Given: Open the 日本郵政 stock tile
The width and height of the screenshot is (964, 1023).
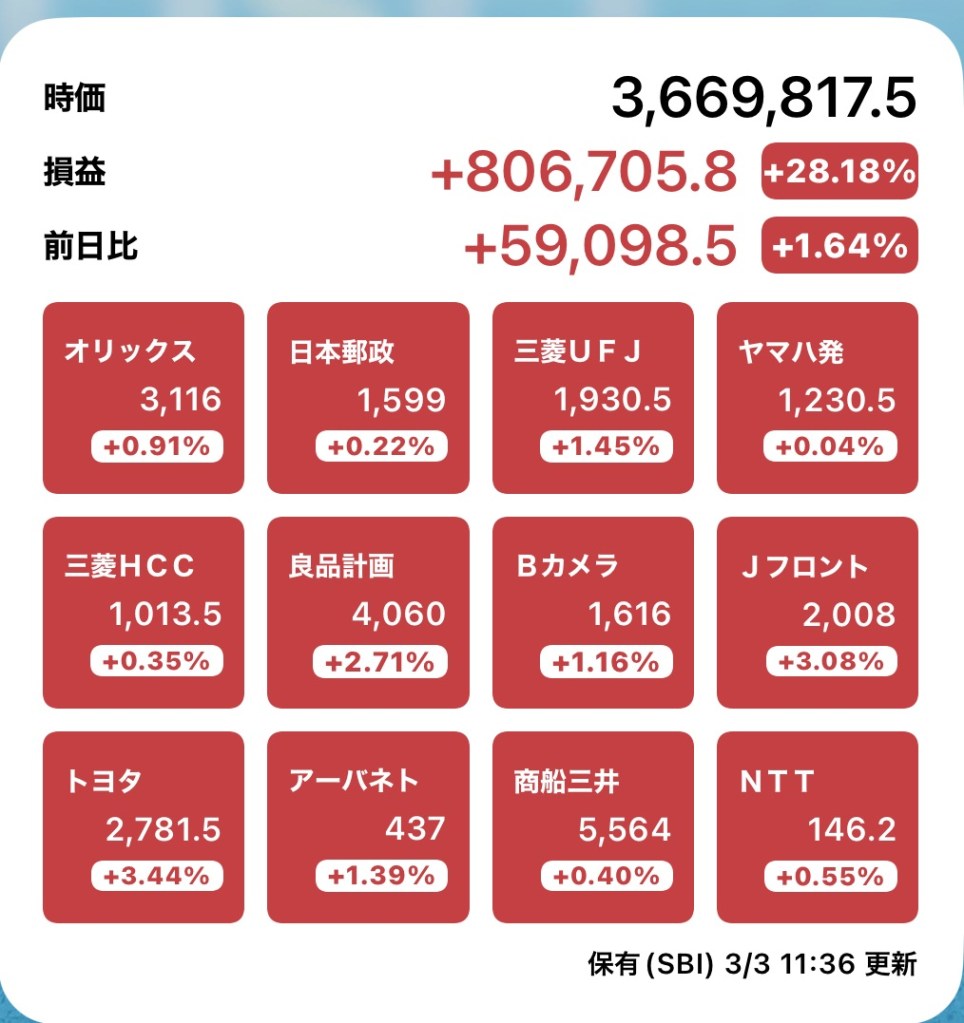Looking at the screenshot, I should point(367,398).
